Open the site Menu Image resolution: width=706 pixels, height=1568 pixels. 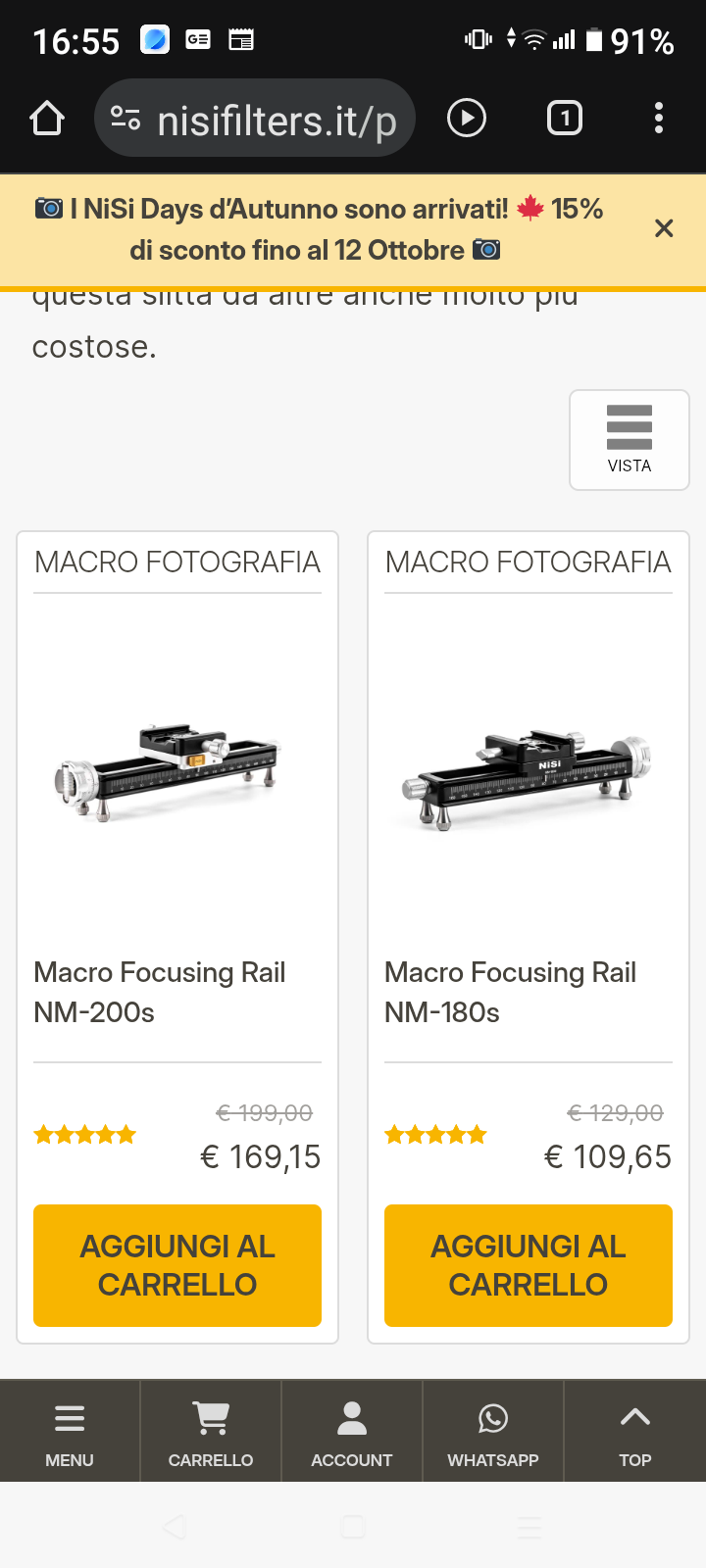70,1432
